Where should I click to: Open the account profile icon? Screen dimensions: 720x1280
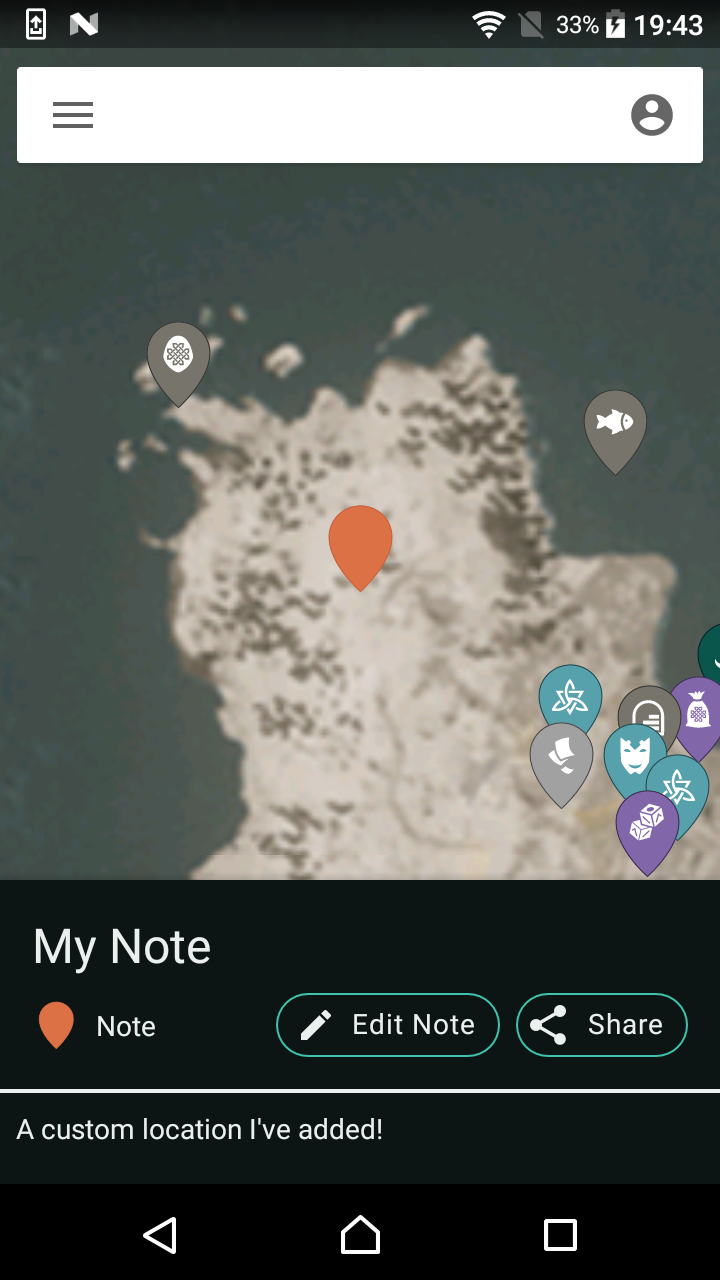651,115
